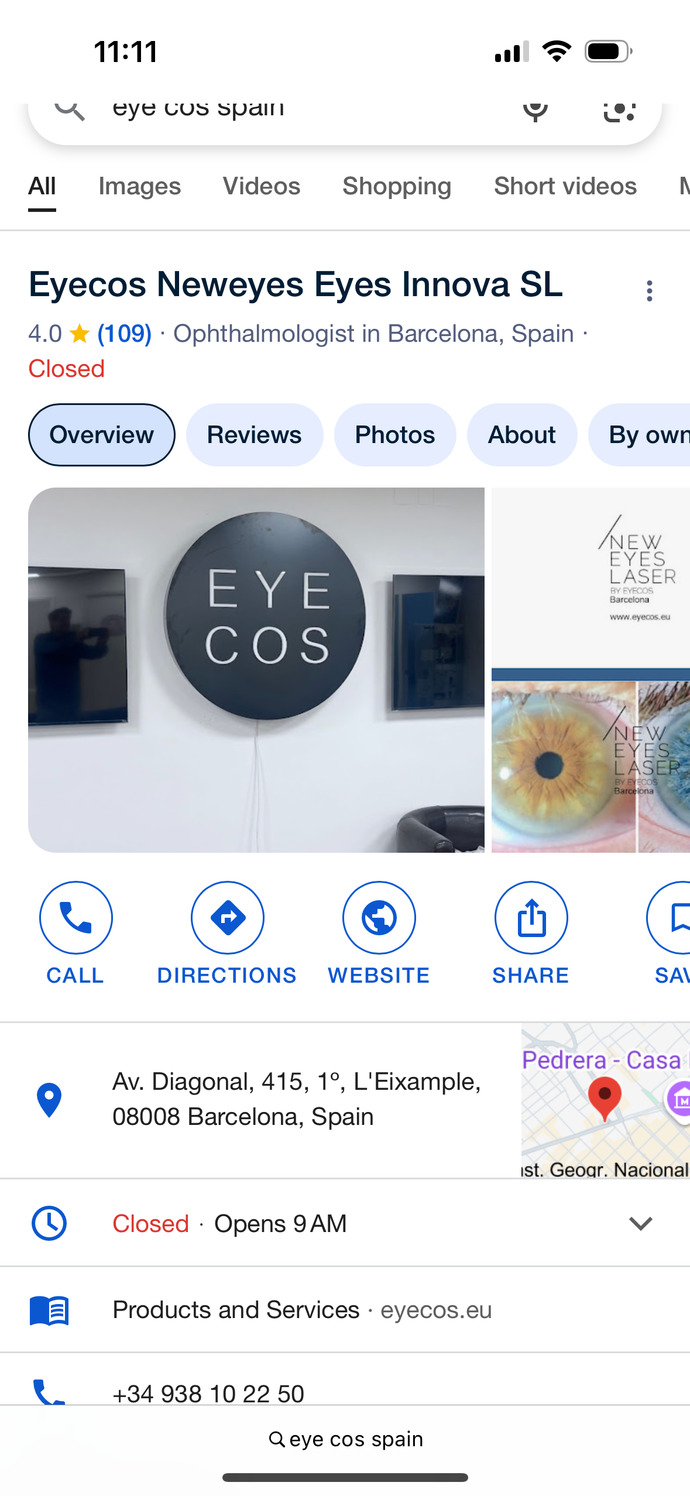Switch to the Shopping tab
The height and width of the screenshot is (1496, 690).
(397, 186)
